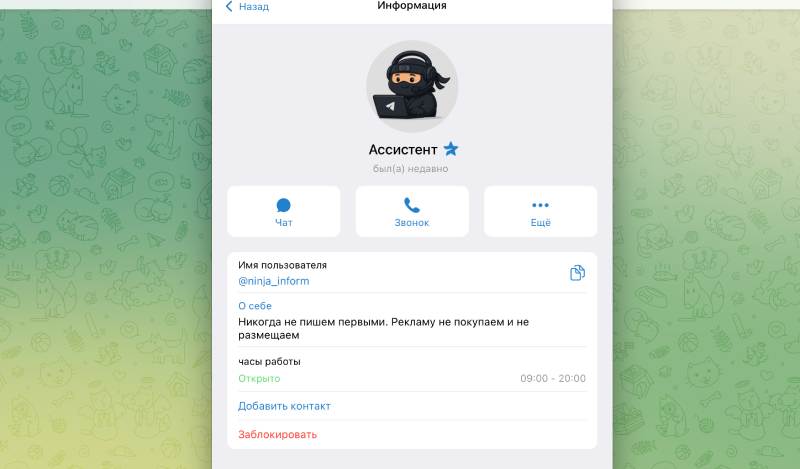Screen dimensions: 800x469
Task: Tap the @ninja_inform username link
Action: click(x=274, y=281)
